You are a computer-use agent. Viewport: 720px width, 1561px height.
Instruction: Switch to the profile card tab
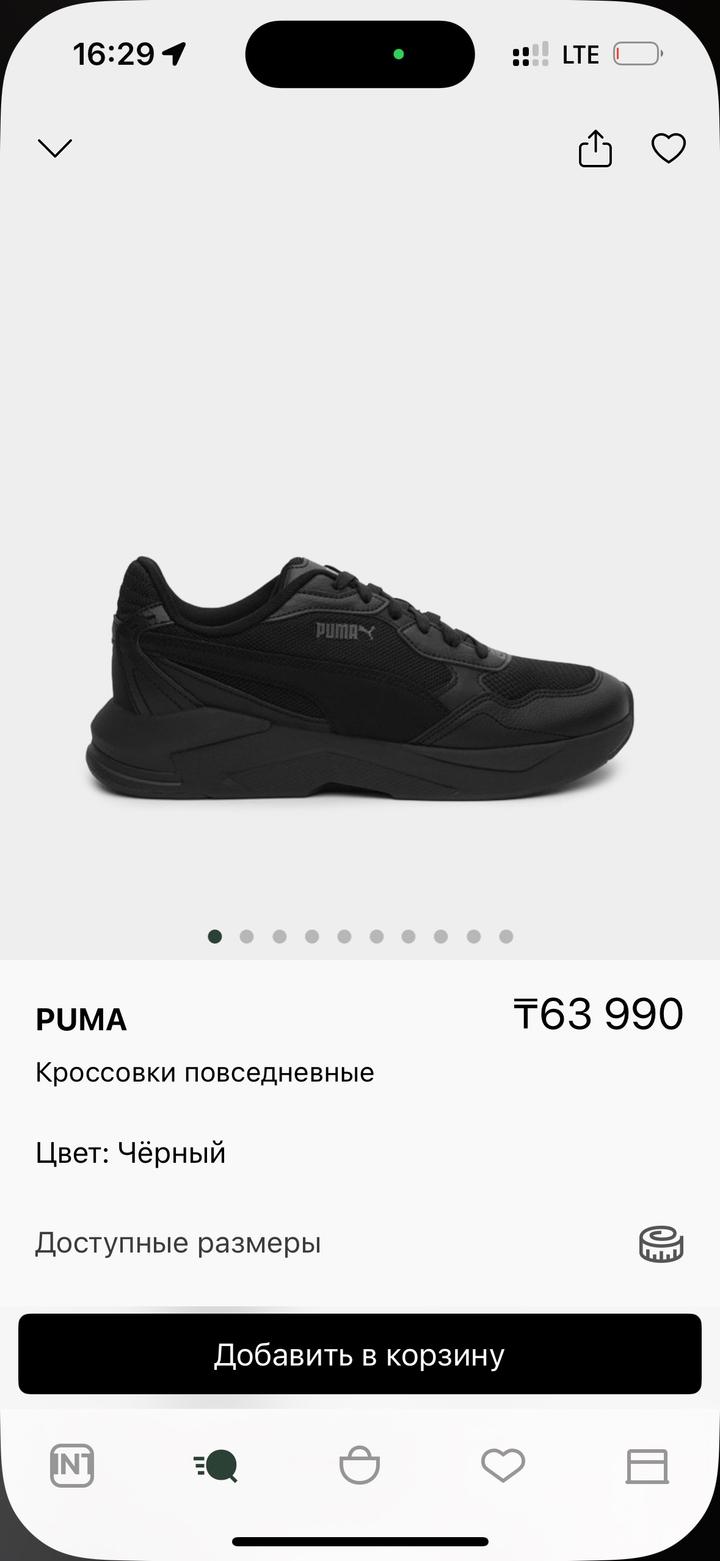647,1466
